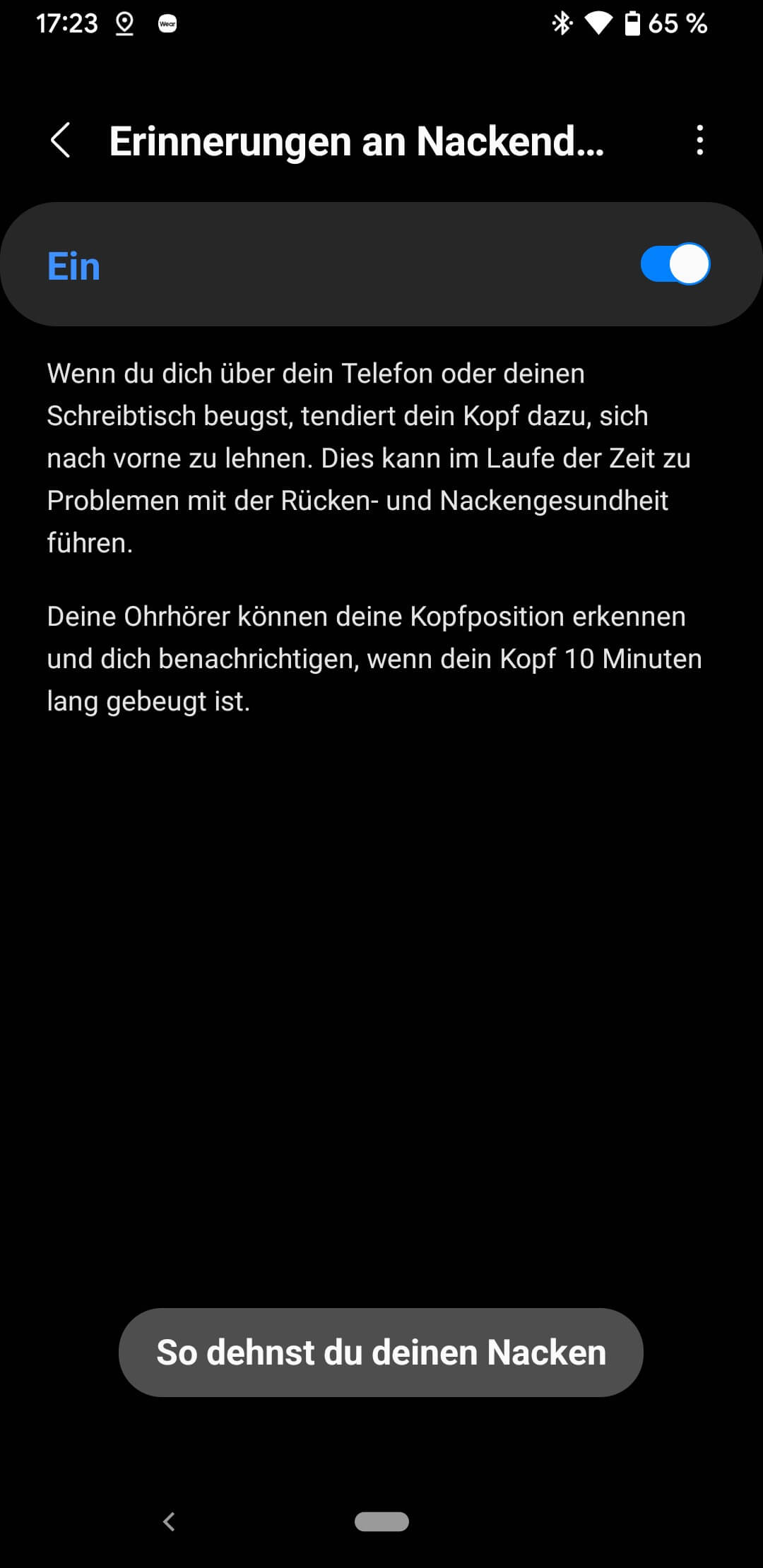Tap the system back button
Image resolution: width=763 pixels, height=1568 pixels.
[169, 1521]
